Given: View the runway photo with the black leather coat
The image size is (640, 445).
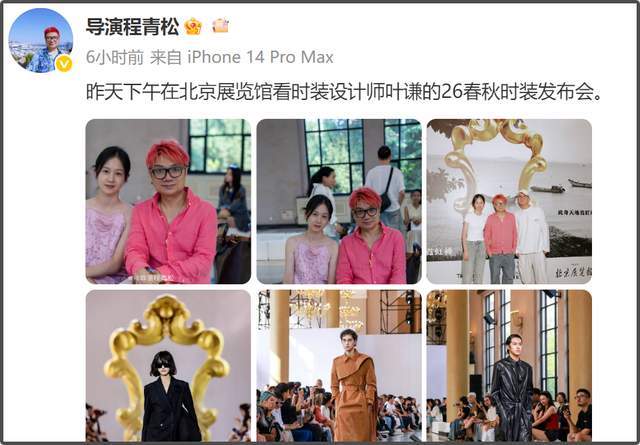Looking at the screenshot, I should click(x=509, y=366).
